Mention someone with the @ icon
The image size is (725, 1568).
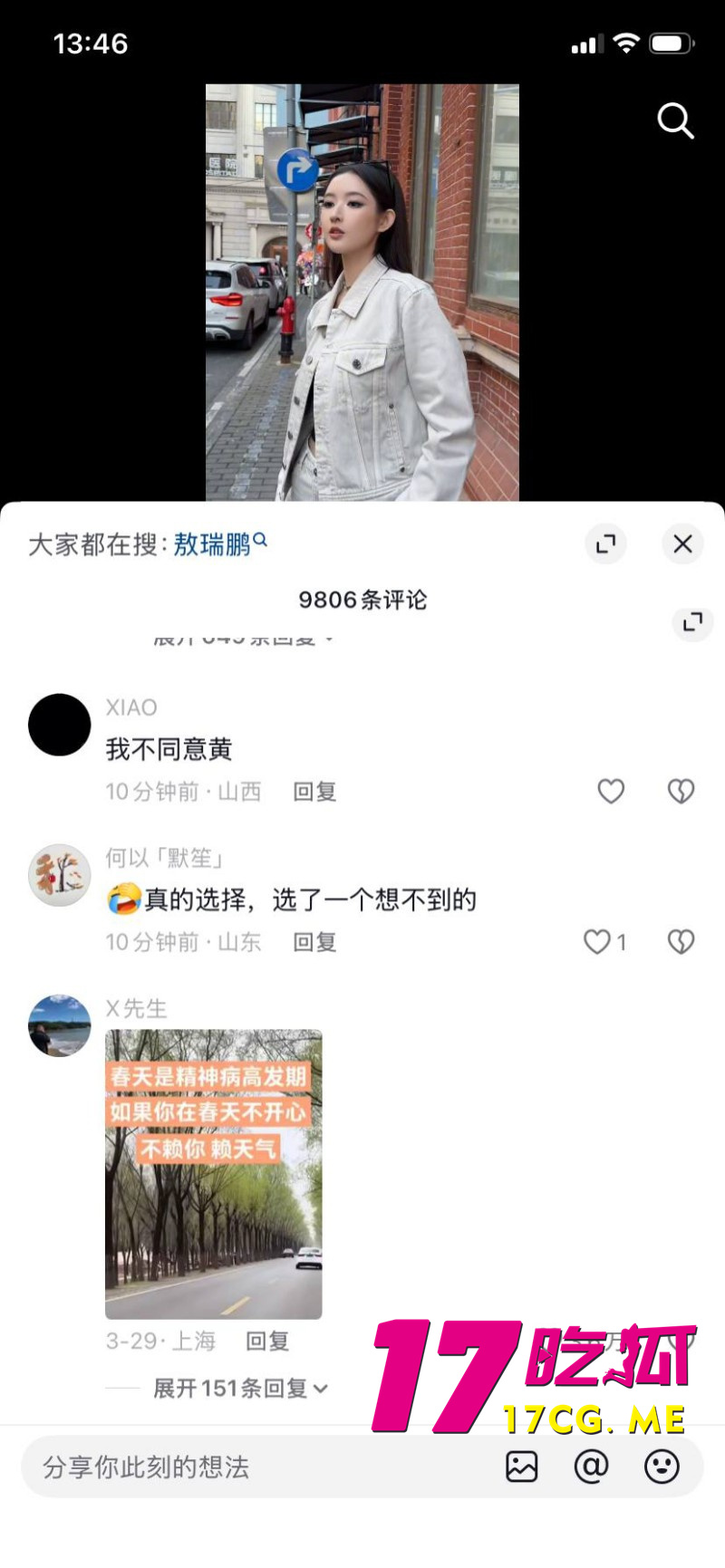point(592,1467)
